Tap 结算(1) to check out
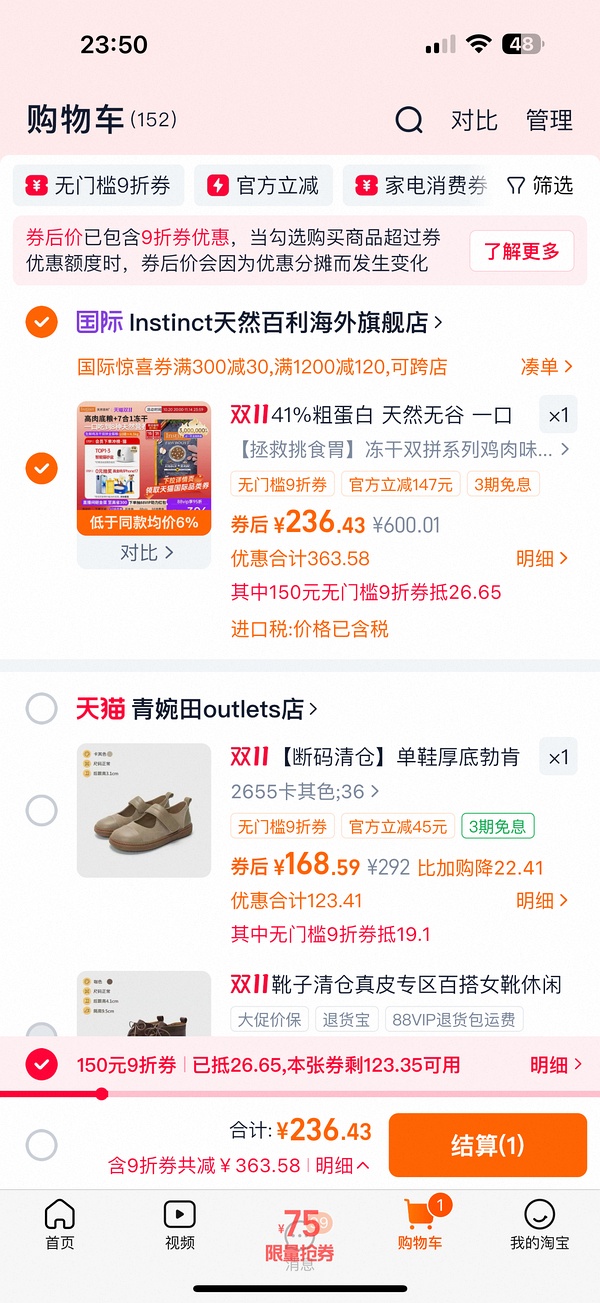 click(x=487, y=1146)
